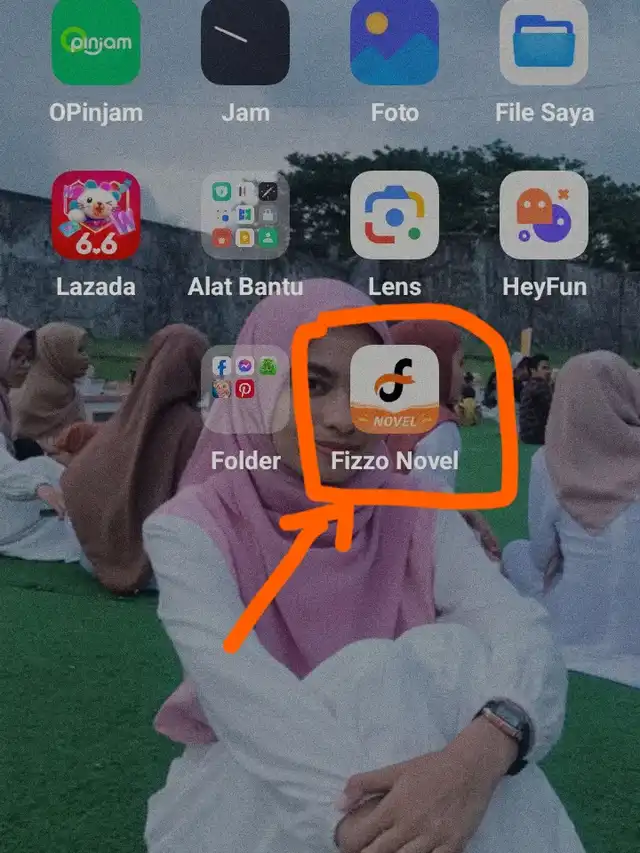The width and height of the screenshot is (640, 853).
Task: Launch the Lazada shopping app
Action: coord(96,215)
